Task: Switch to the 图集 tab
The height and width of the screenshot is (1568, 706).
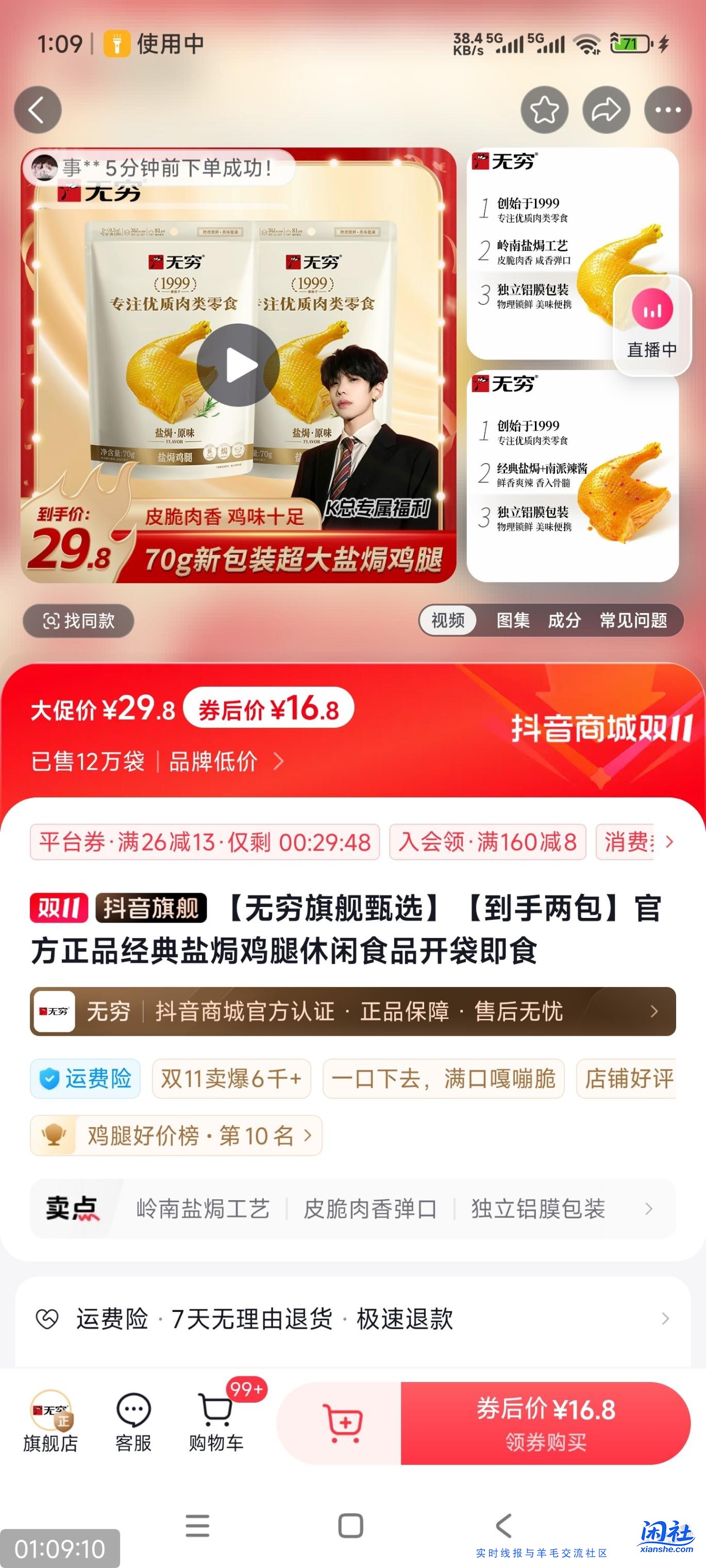Action: 513,620
